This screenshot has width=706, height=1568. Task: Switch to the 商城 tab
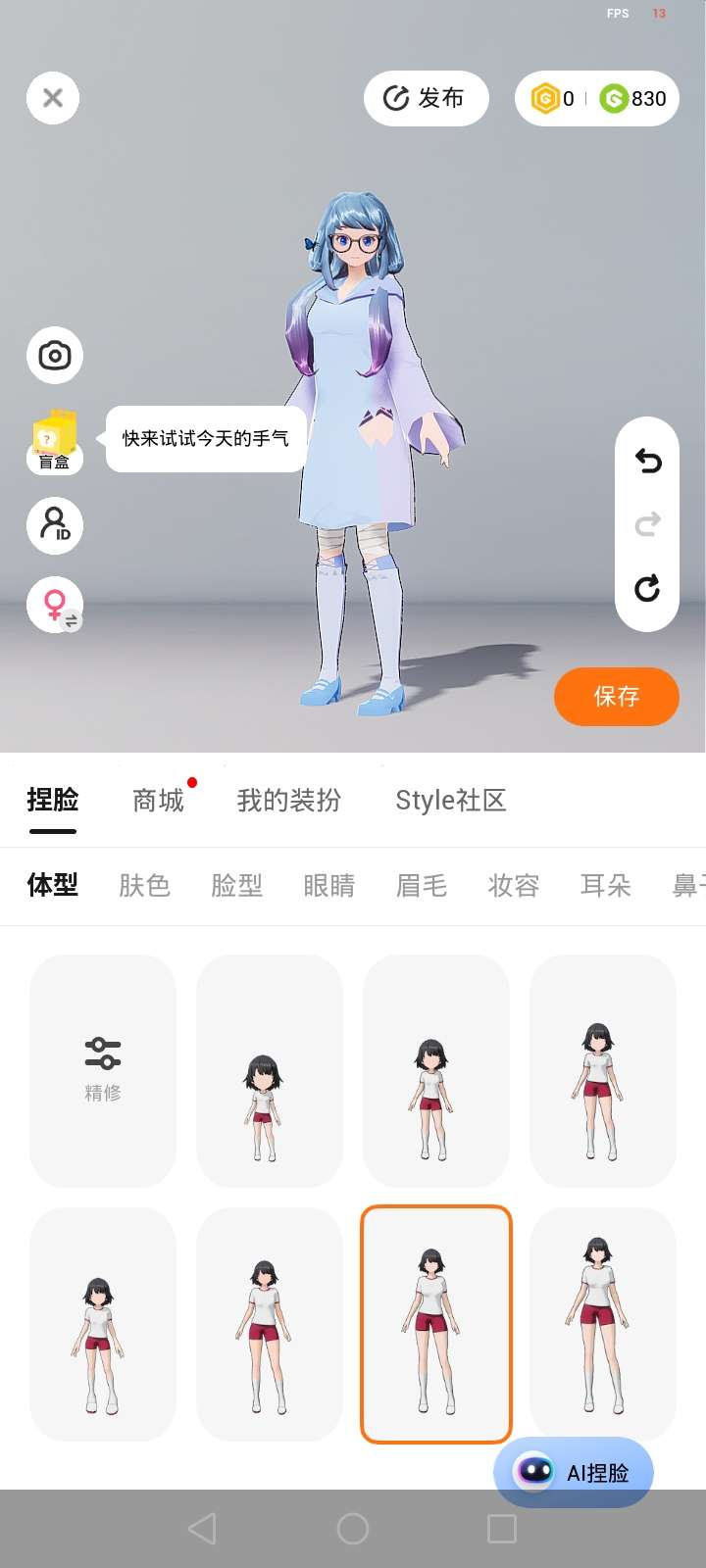158,801
